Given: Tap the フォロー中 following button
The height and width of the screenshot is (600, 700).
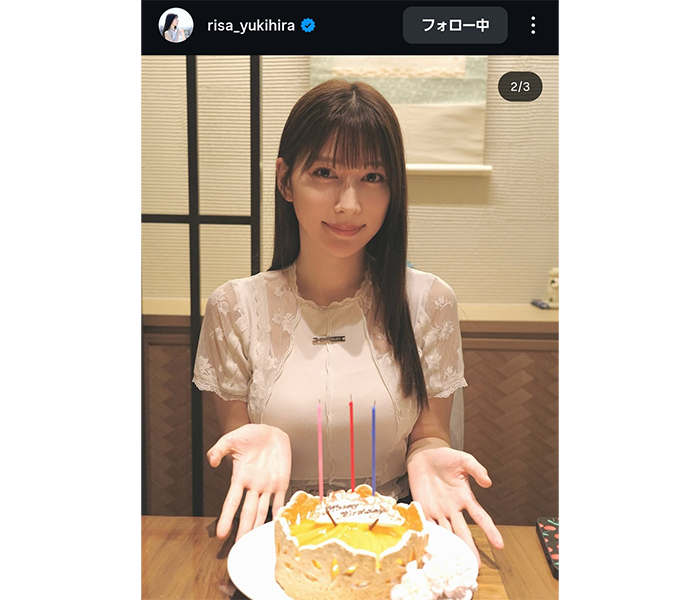Looking at the screenshot, I should tap(455, 25).
